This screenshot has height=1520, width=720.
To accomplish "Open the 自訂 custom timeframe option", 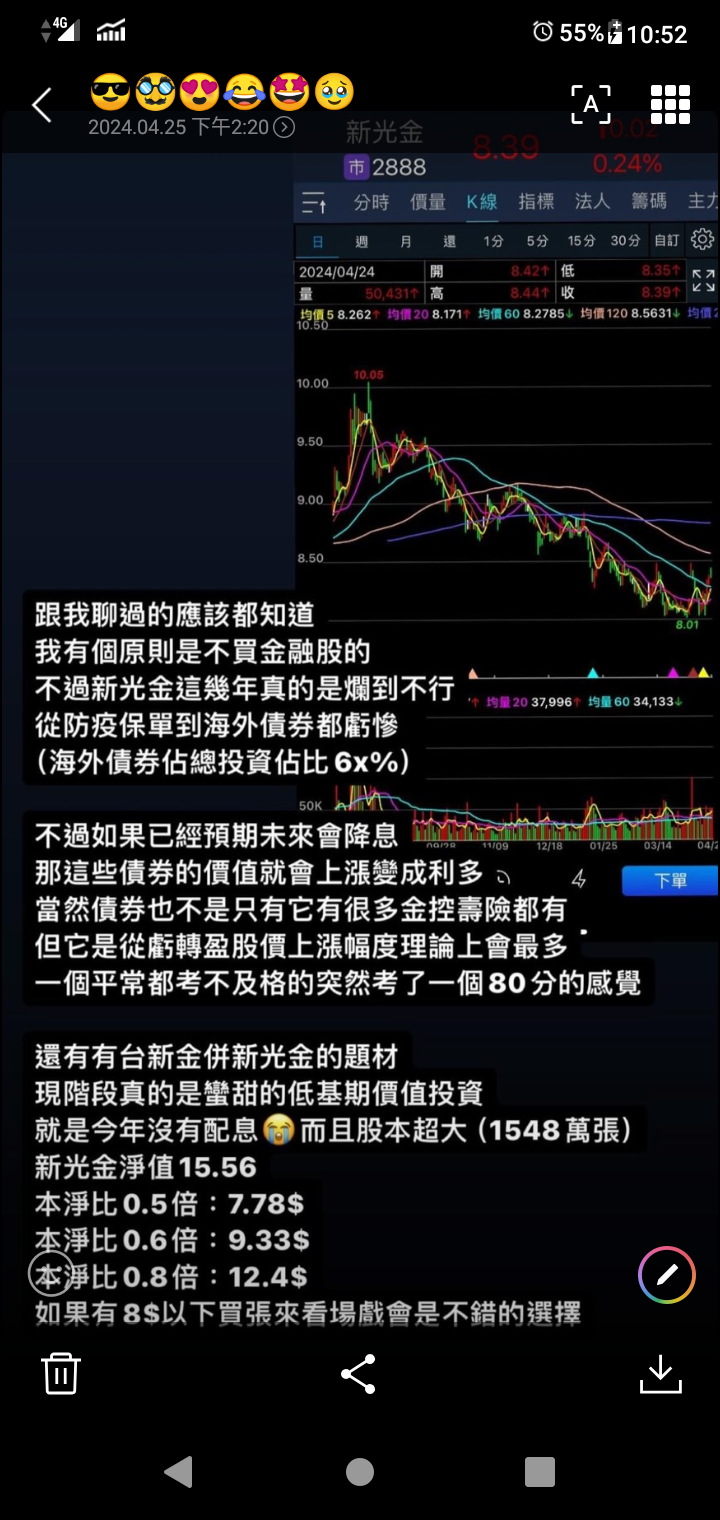I will coord(669,240).
